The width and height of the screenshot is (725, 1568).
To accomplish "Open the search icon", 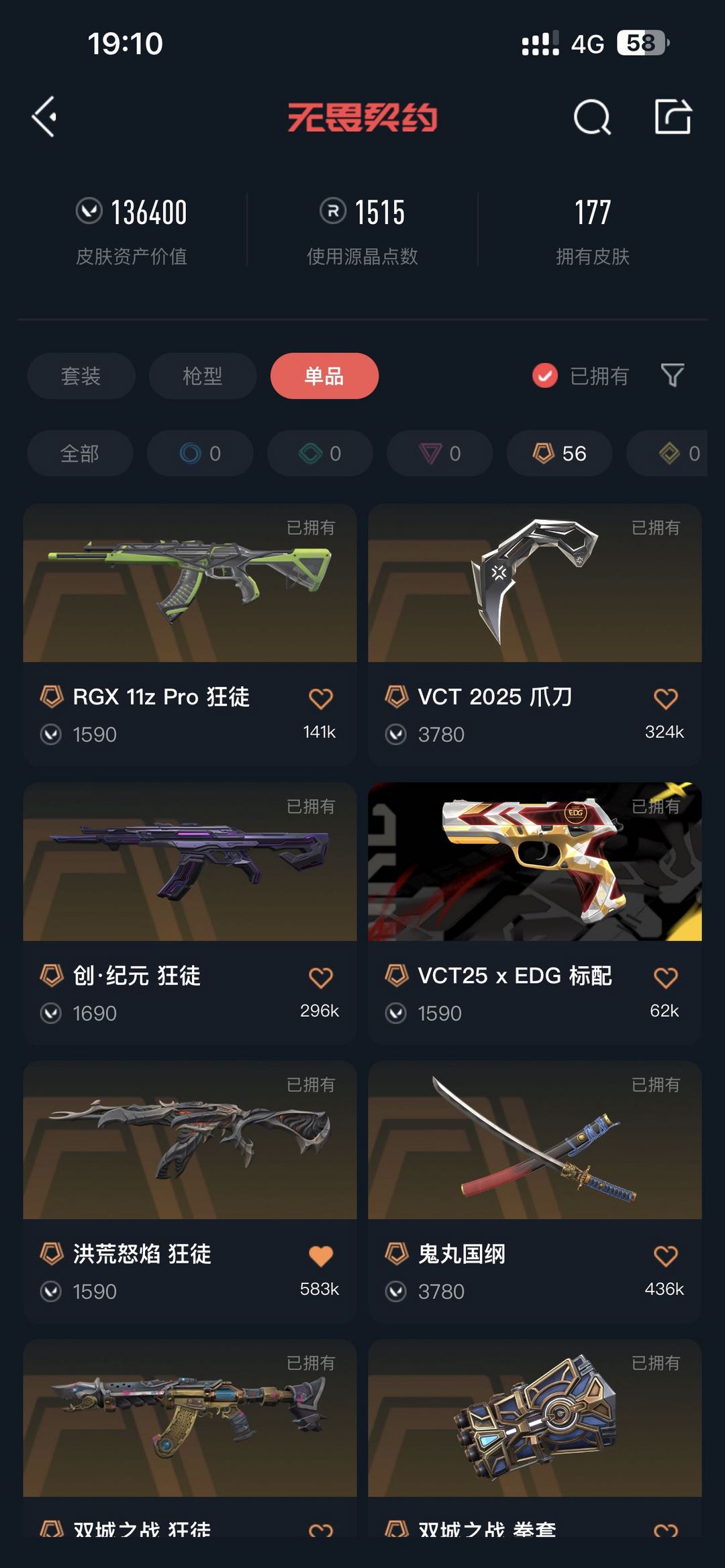I will coord(592,118).
